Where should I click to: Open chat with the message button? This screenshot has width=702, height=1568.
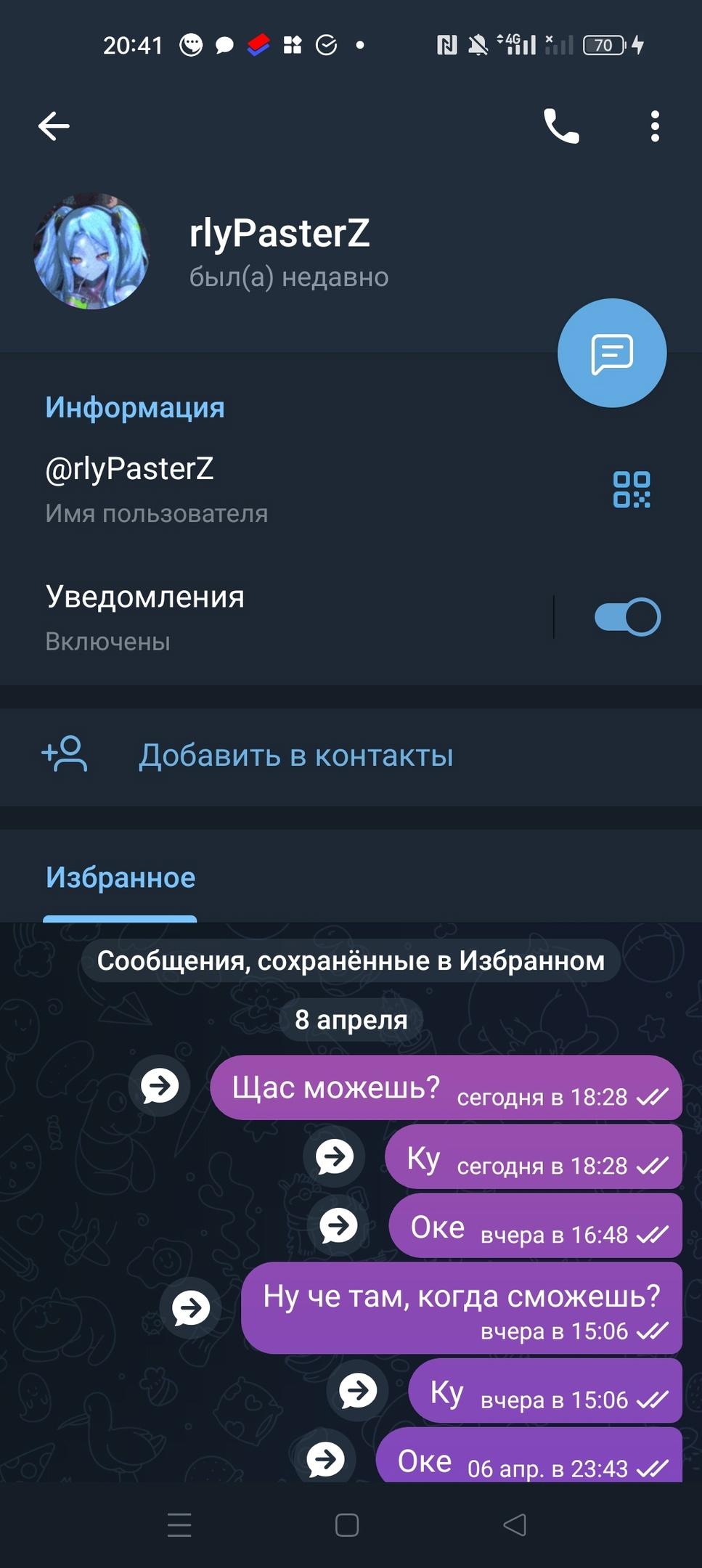611,354
